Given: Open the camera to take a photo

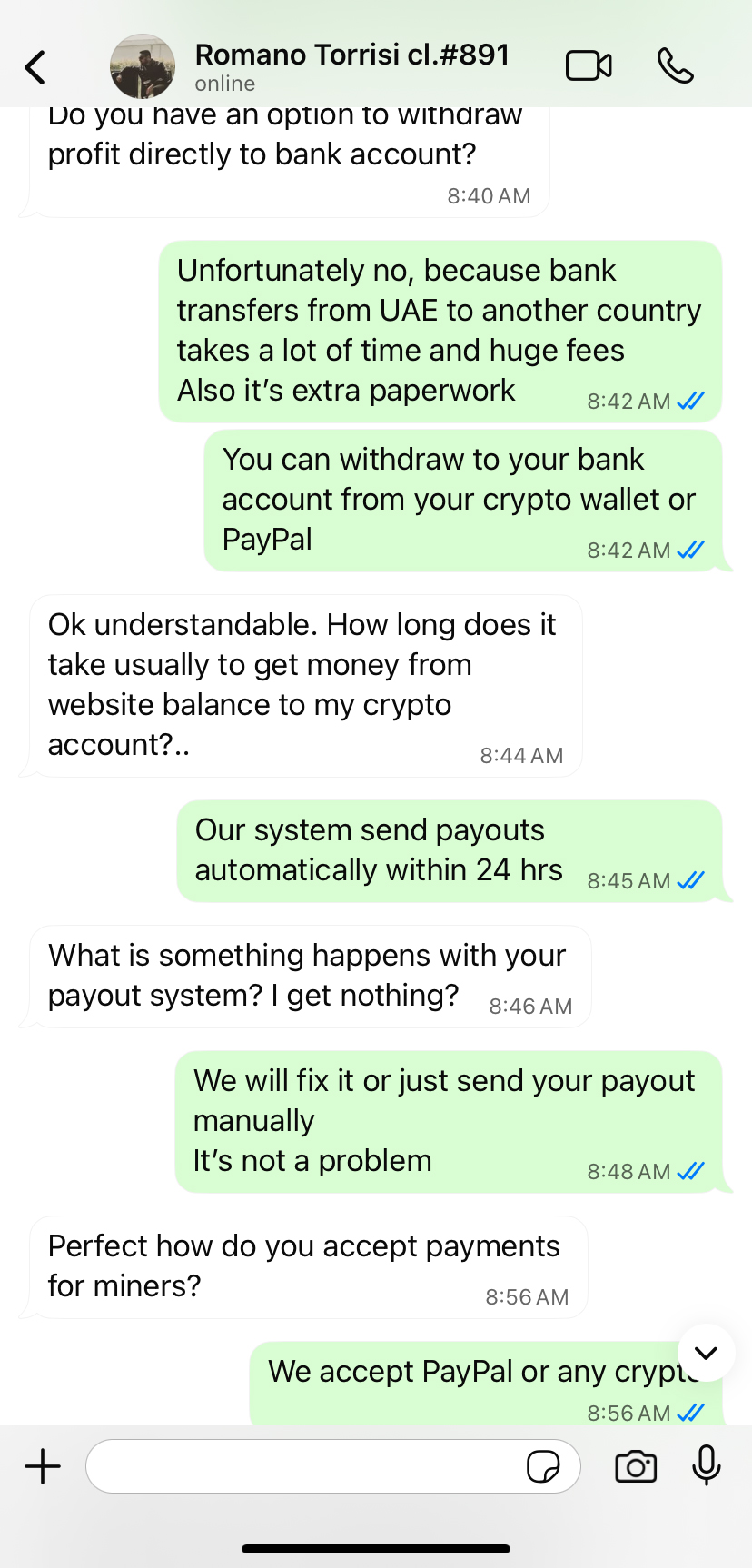Looking at the screenshot, I should (x=636, y=1466).
